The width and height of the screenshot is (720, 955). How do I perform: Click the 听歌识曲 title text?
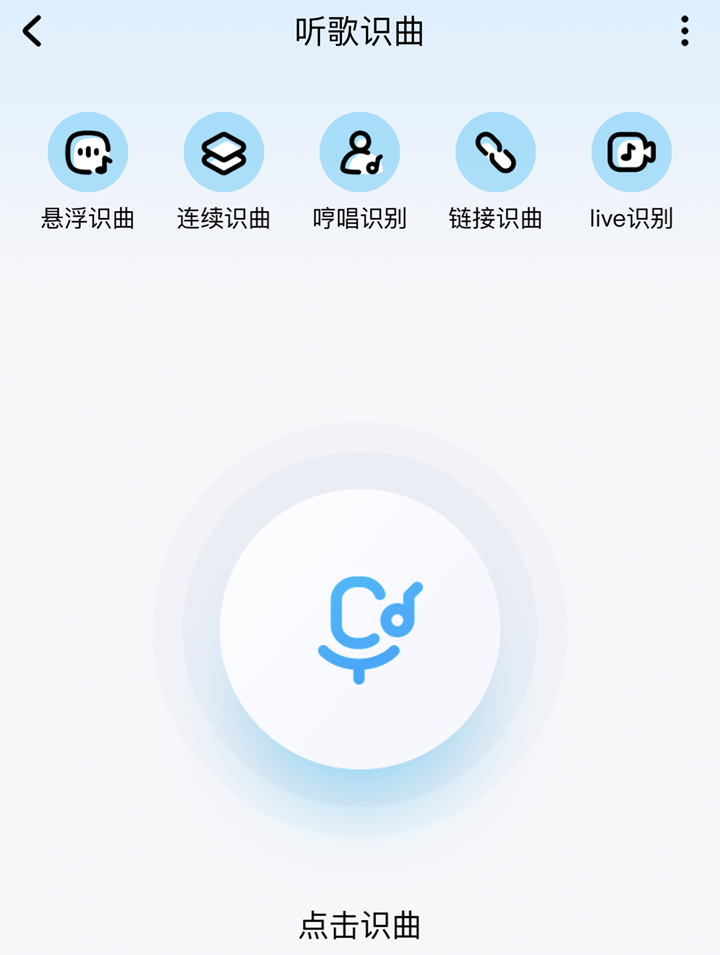tap(360, 33)
